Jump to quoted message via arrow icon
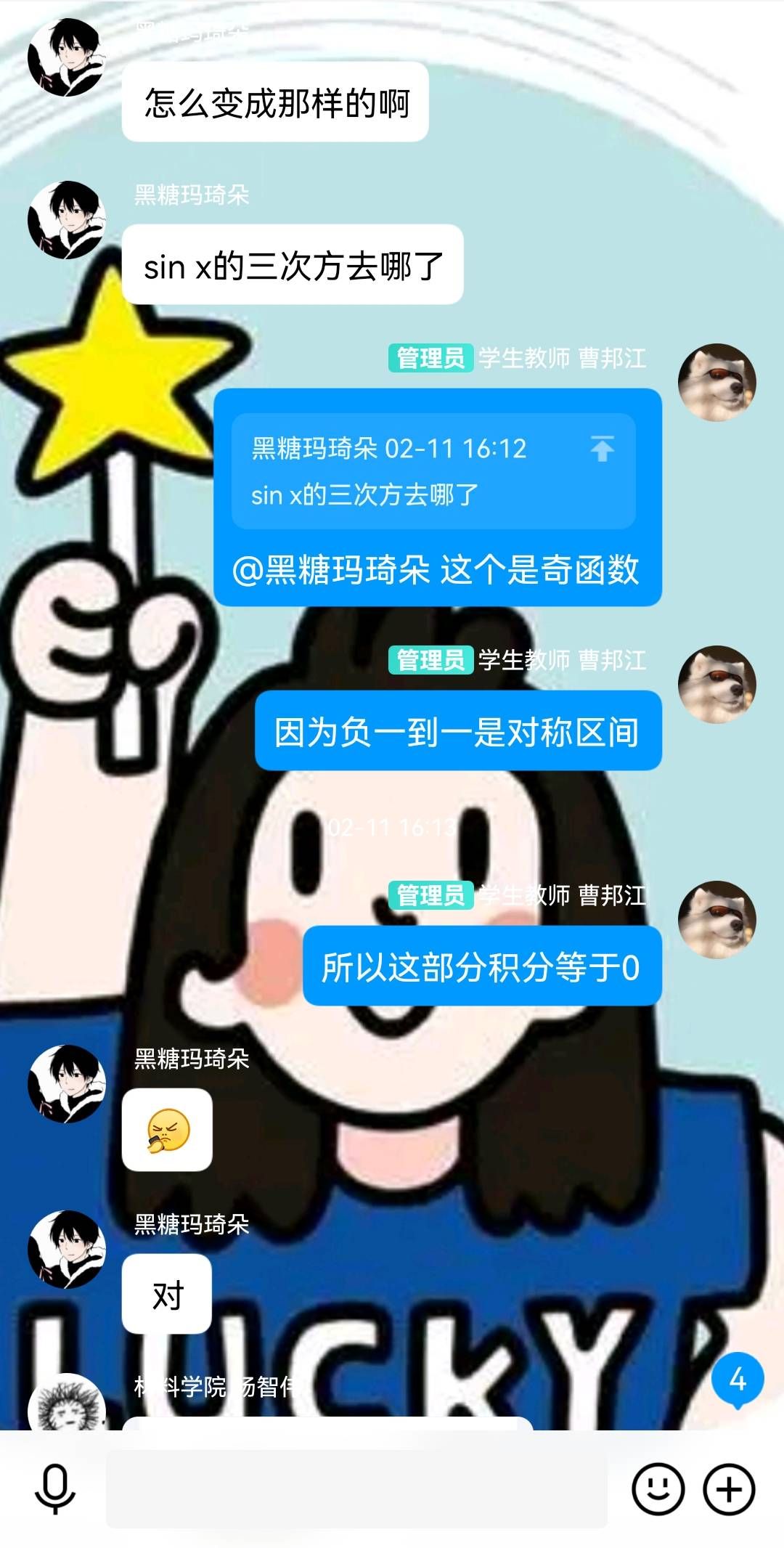The width and height of the screenshot is (784, 1548). coord(602,449)
